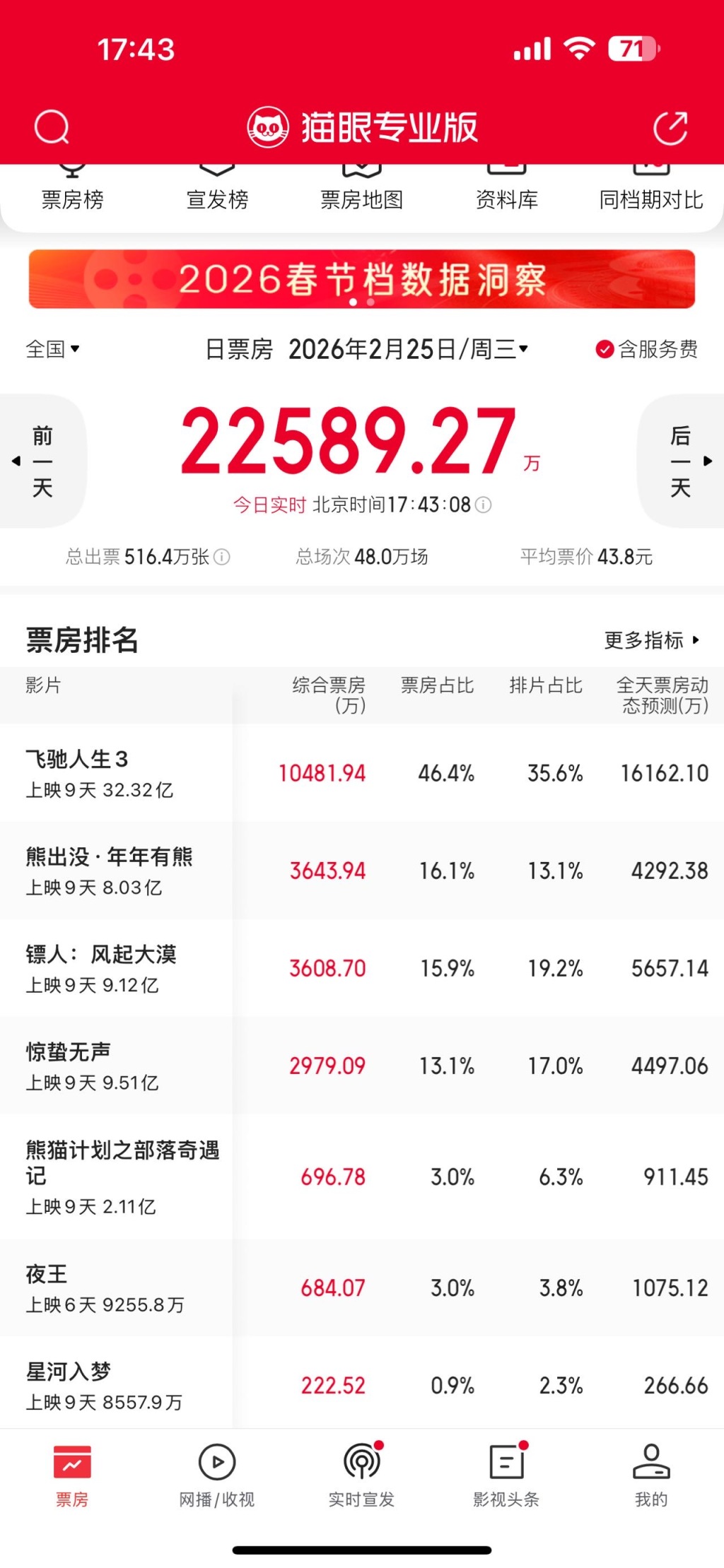The height and width of the screenshot is (1568, 724).
Task: Share this box office page
Action: click(670, 128)
